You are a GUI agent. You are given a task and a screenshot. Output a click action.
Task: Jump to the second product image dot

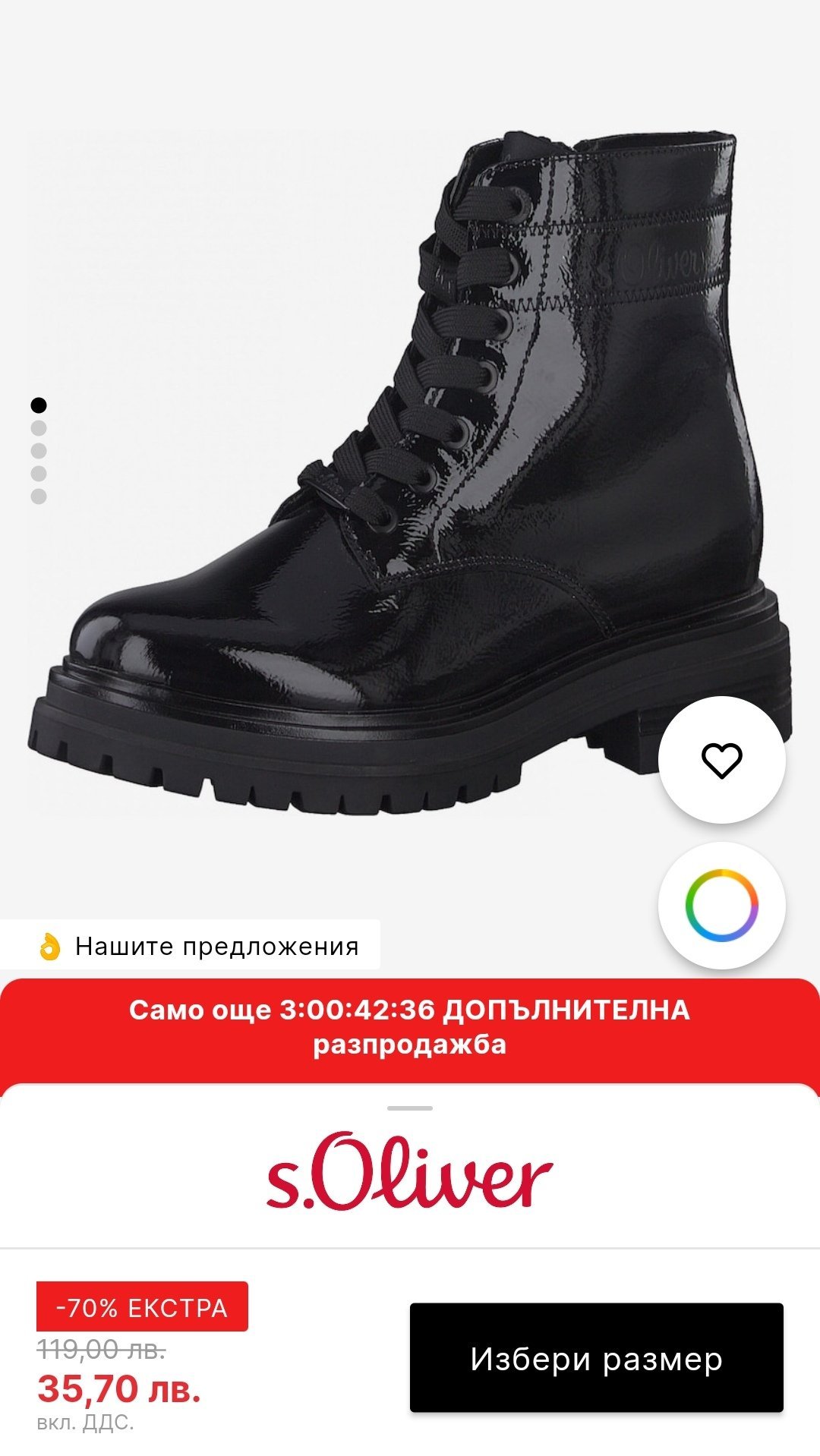(39, 428)
